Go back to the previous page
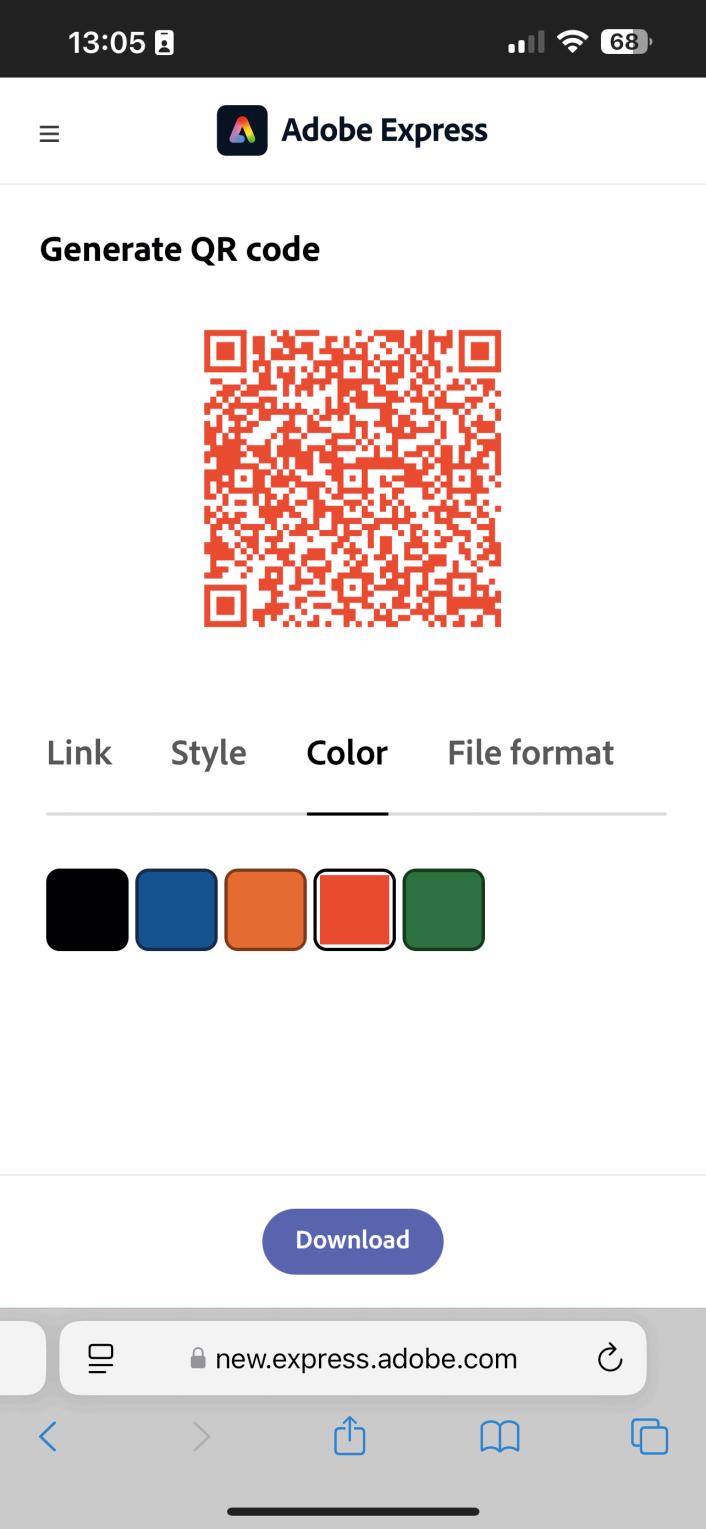This screenshot has width=706, height=1529. click(48, 1437)
